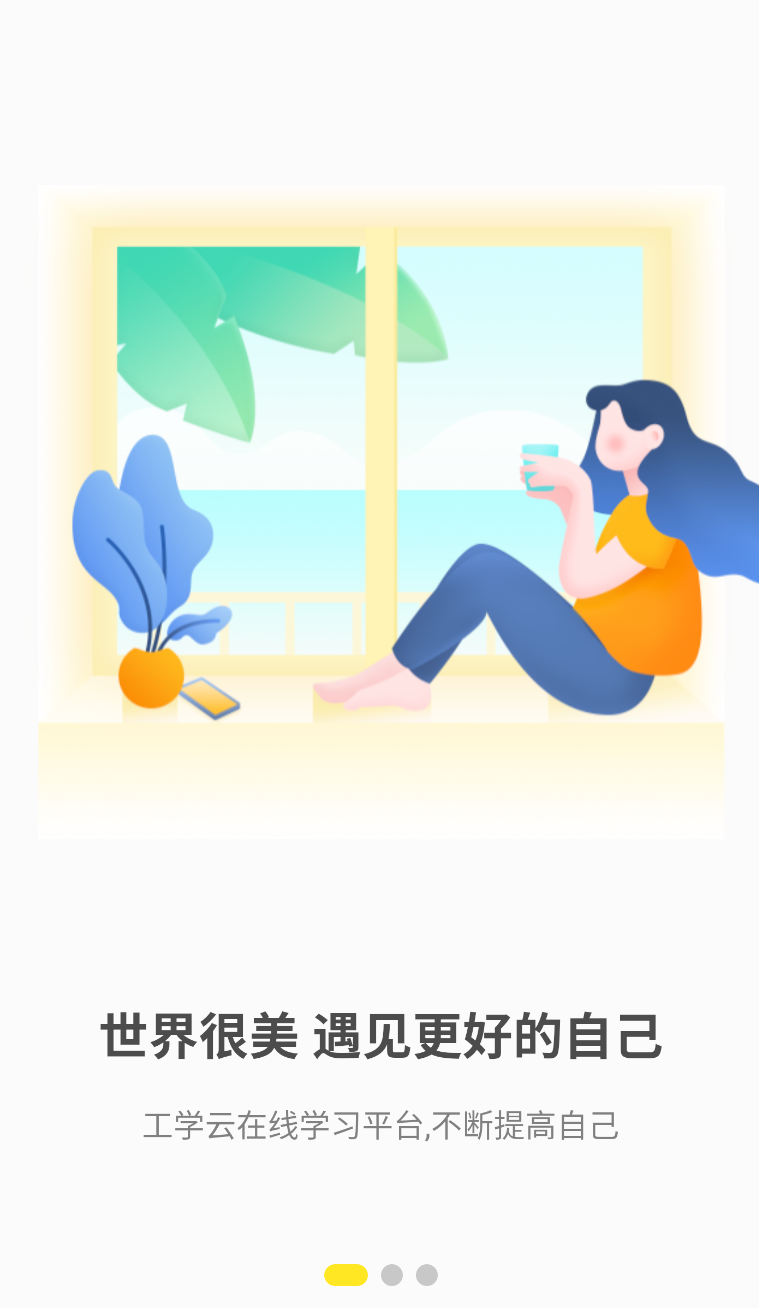Click the yellow active page indicator
Screen dimensions: 759x1308
345,1276
